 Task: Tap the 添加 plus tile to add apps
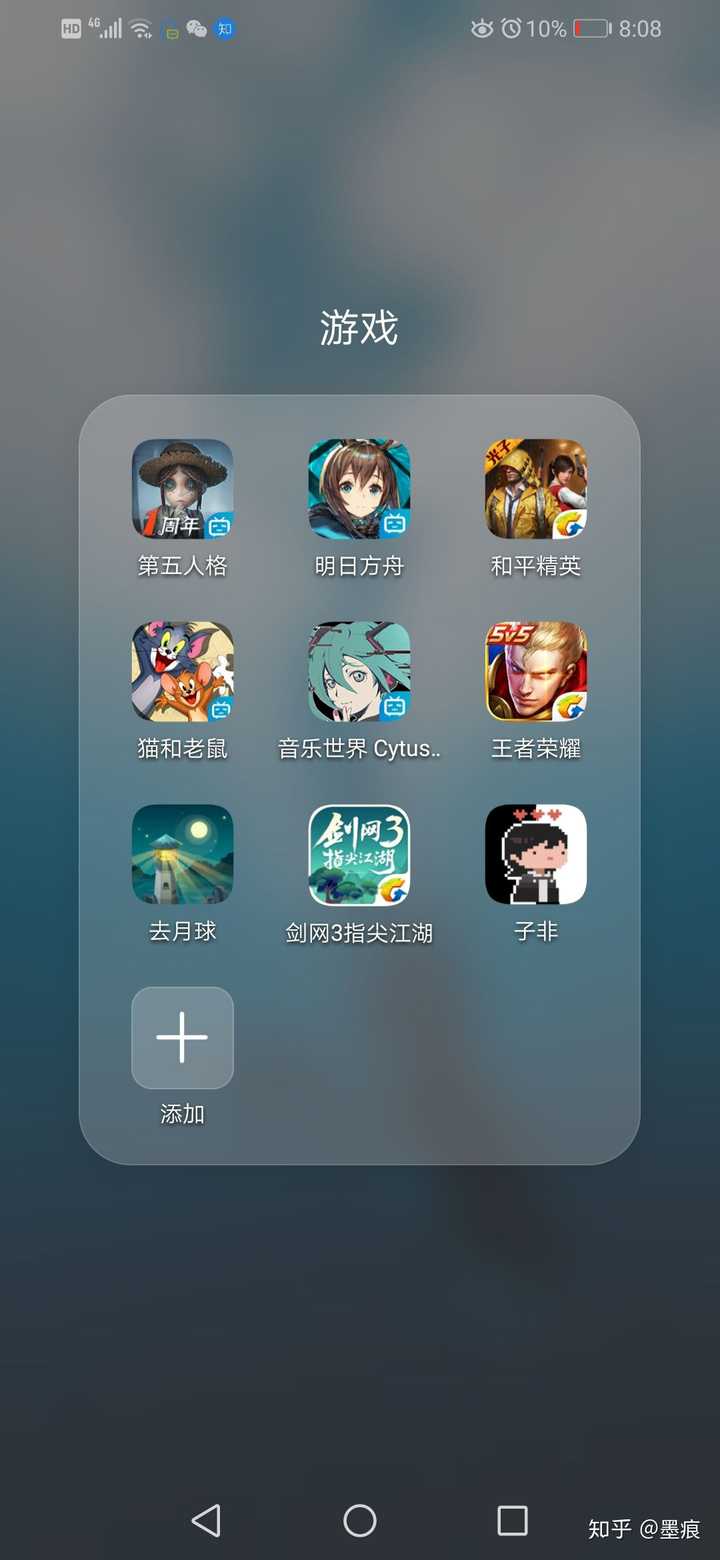click(182, 1037)
